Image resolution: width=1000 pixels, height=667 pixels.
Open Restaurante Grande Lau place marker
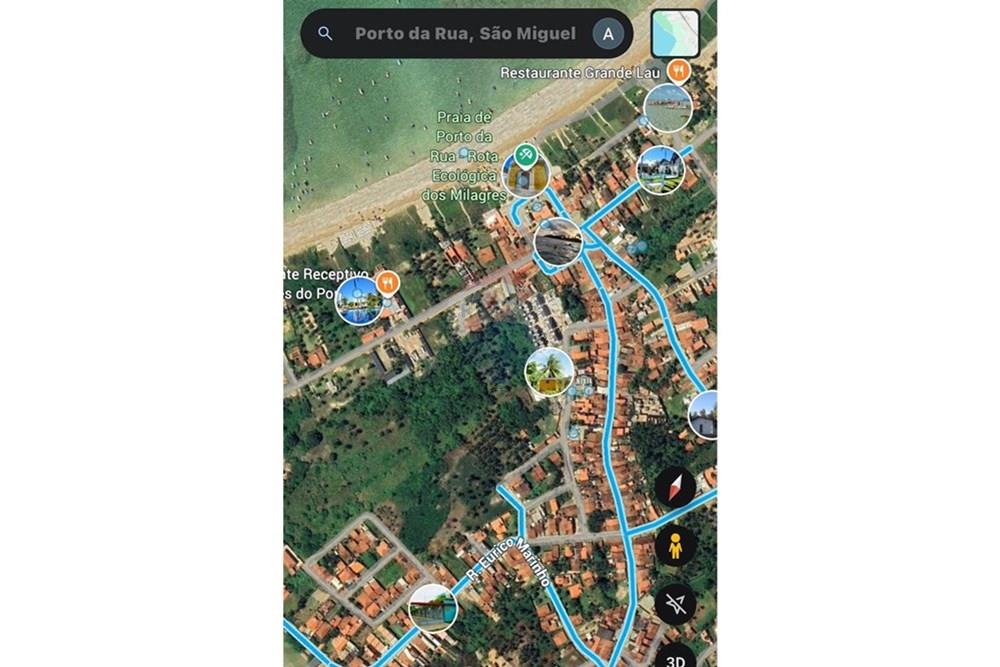pyautogui.click(x=679, y=70)
